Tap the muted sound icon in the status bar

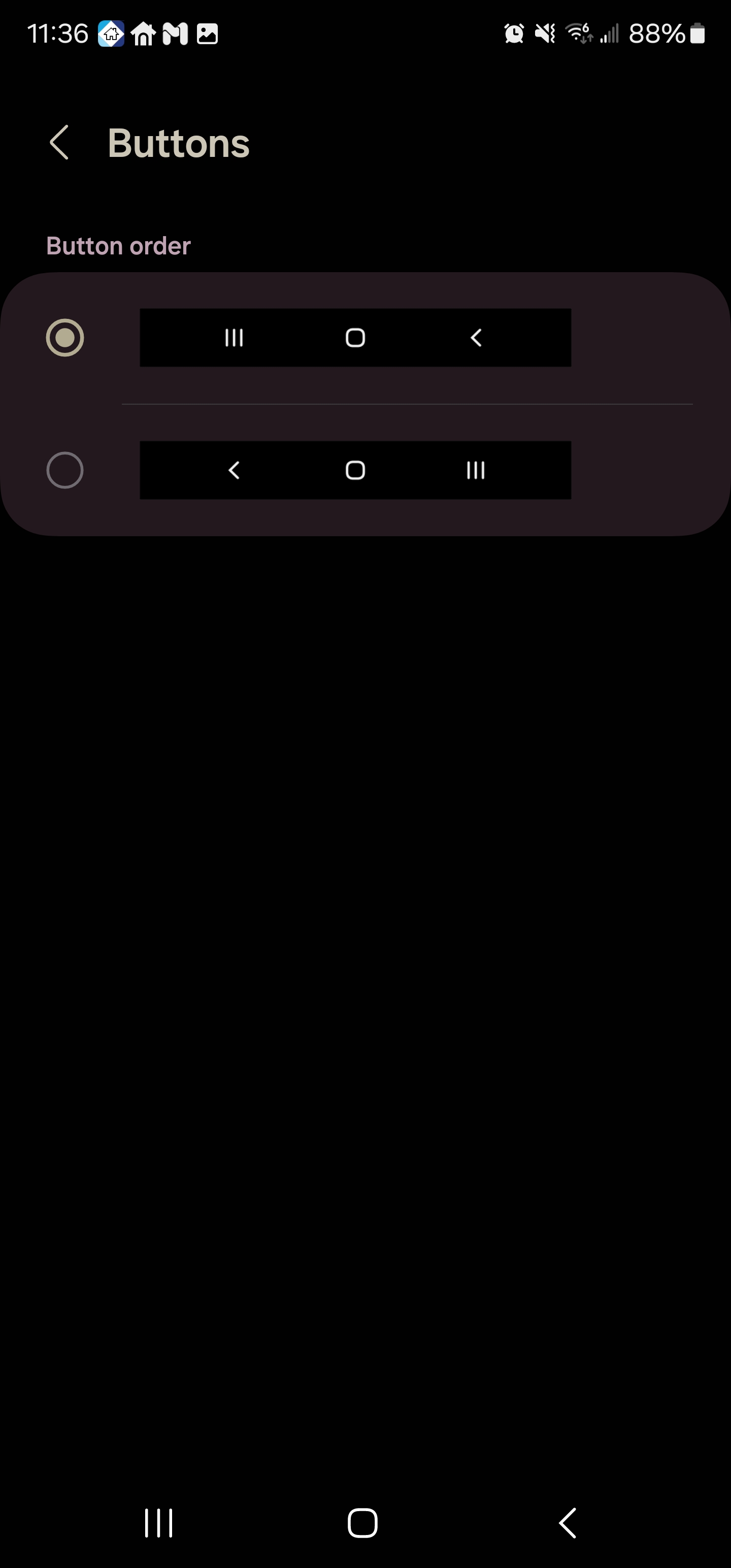(545, 34)
